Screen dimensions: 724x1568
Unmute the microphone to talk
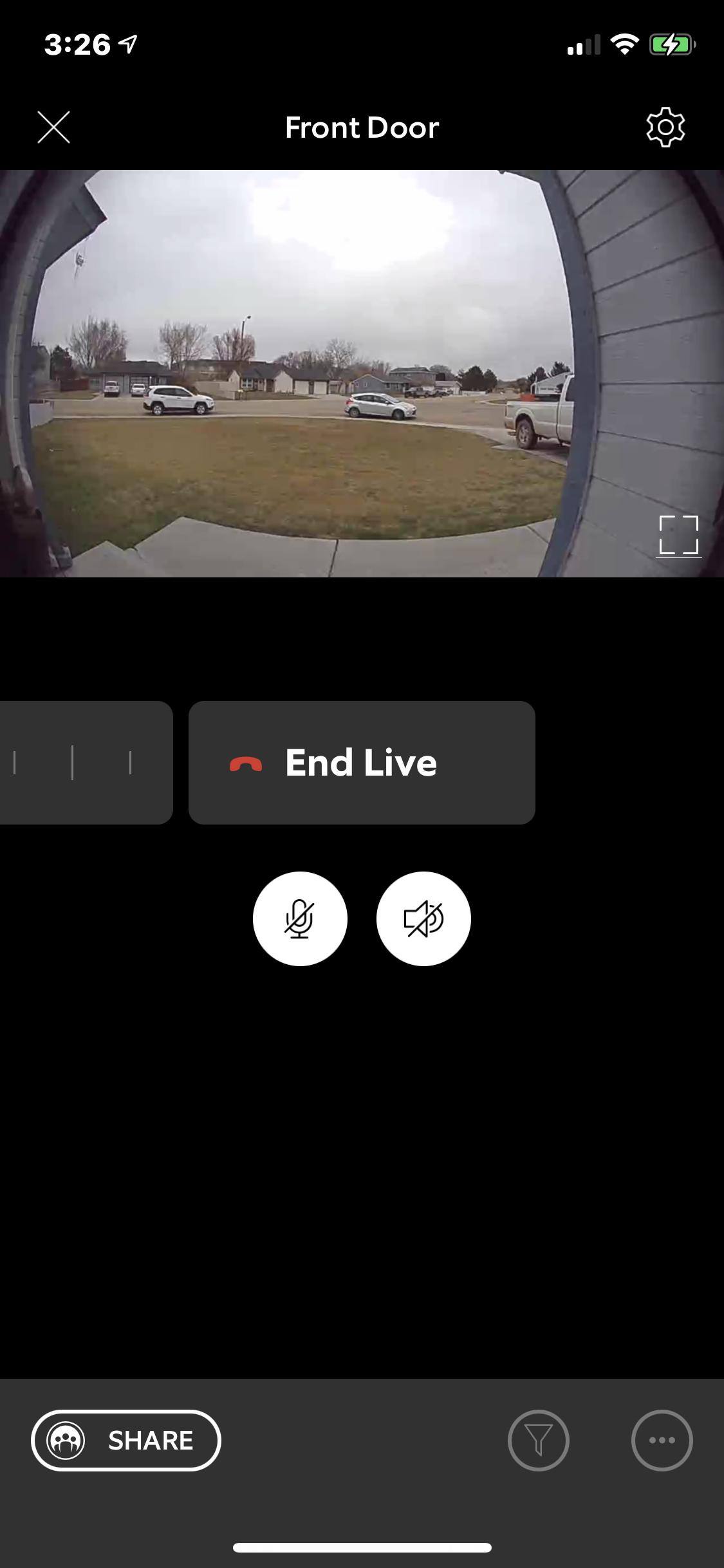click(300, 919)
